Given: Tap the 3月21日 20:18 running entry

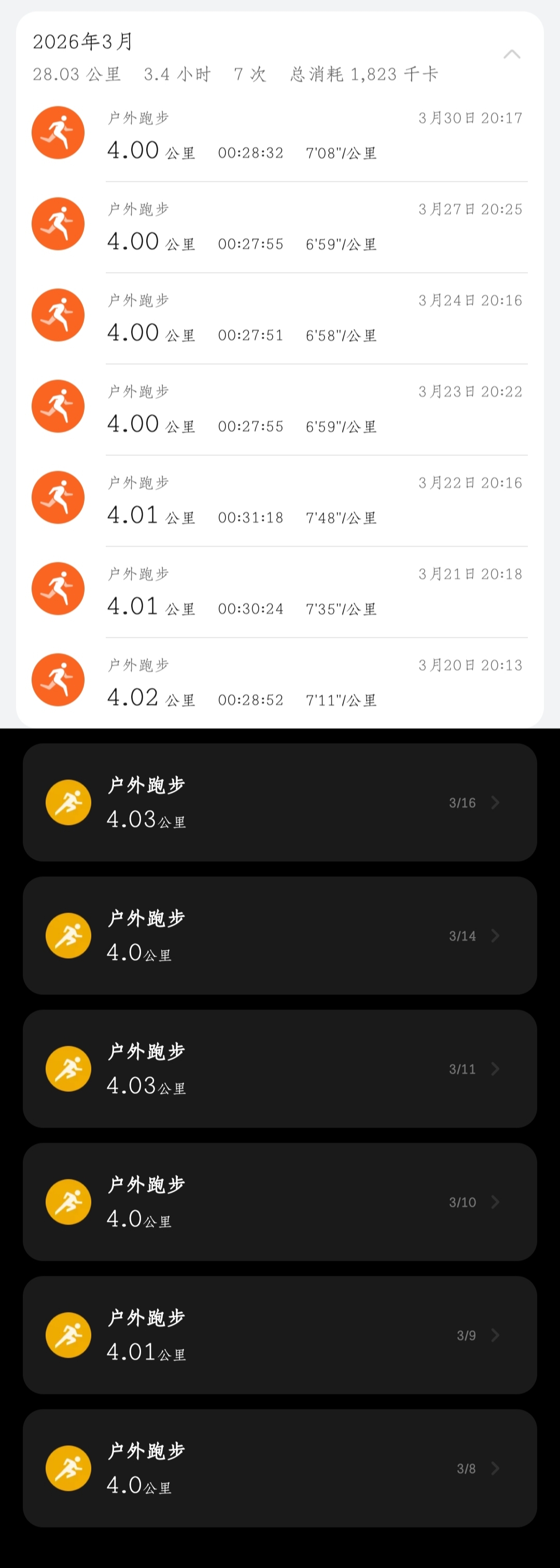Looking at the screenshot, I should [281, 592].
